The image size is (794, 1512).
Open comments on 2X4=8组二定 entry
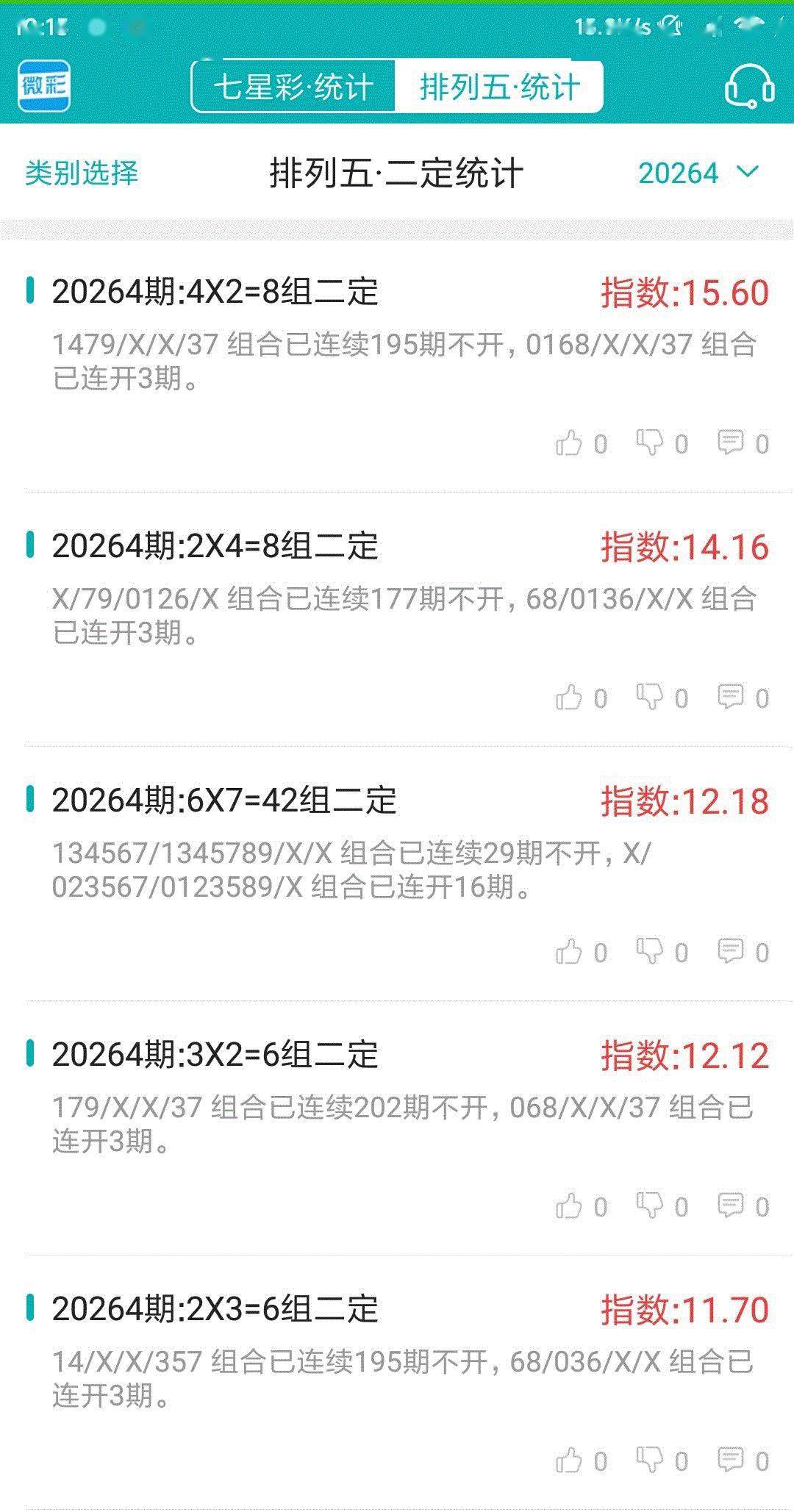click(743, 698)
